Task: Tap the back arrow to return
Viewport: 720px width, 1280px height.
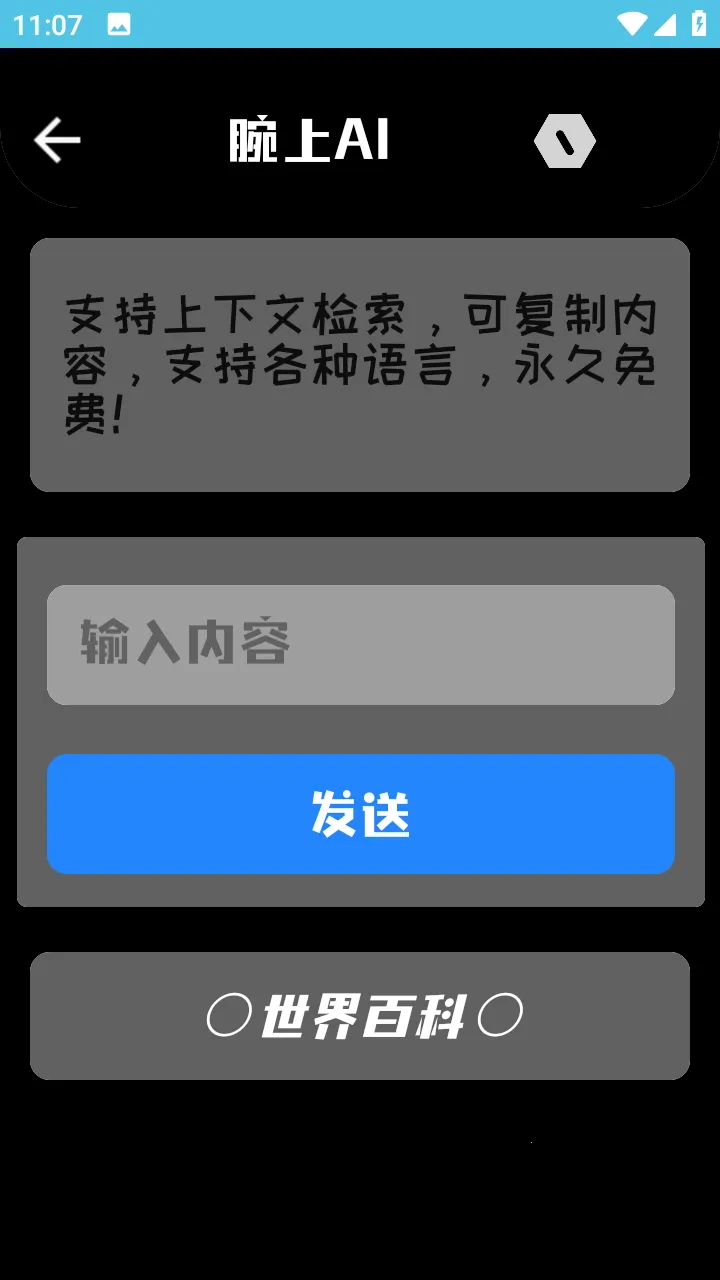Action: 57,140
